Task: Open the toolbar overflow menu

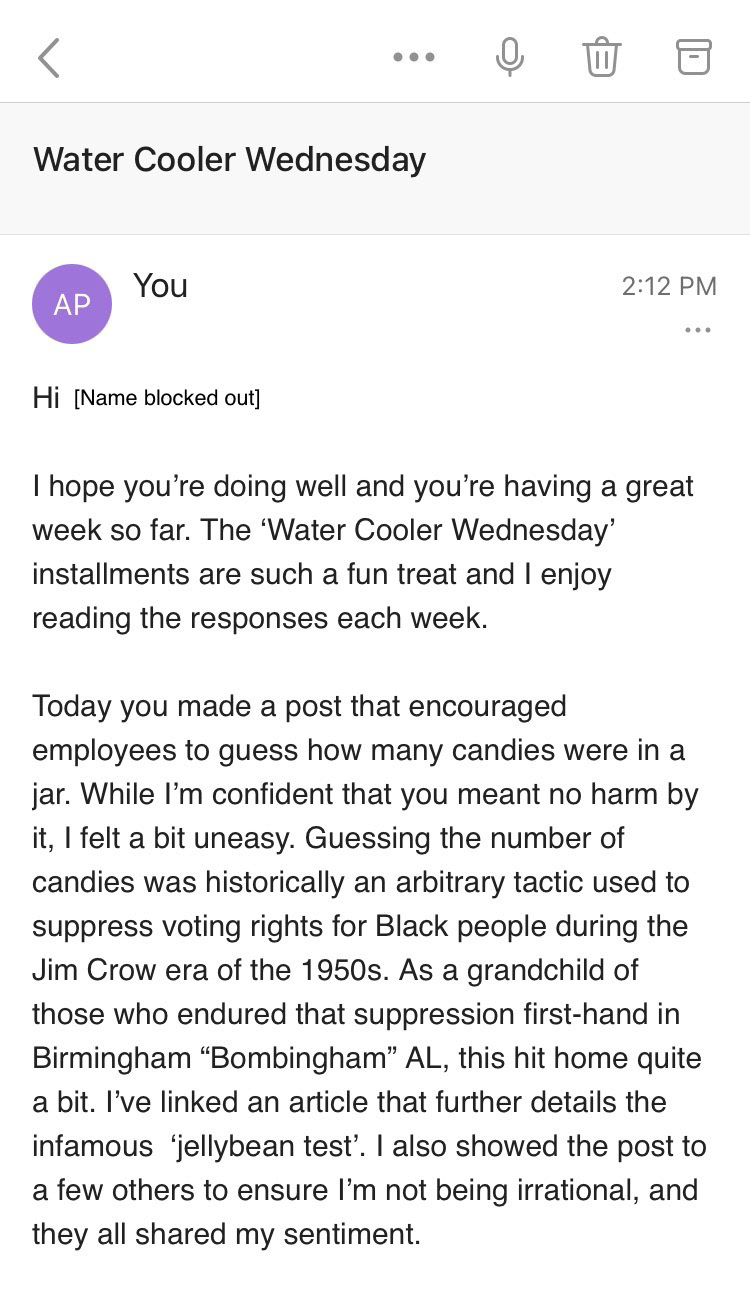Action: [x=414, y=57]
